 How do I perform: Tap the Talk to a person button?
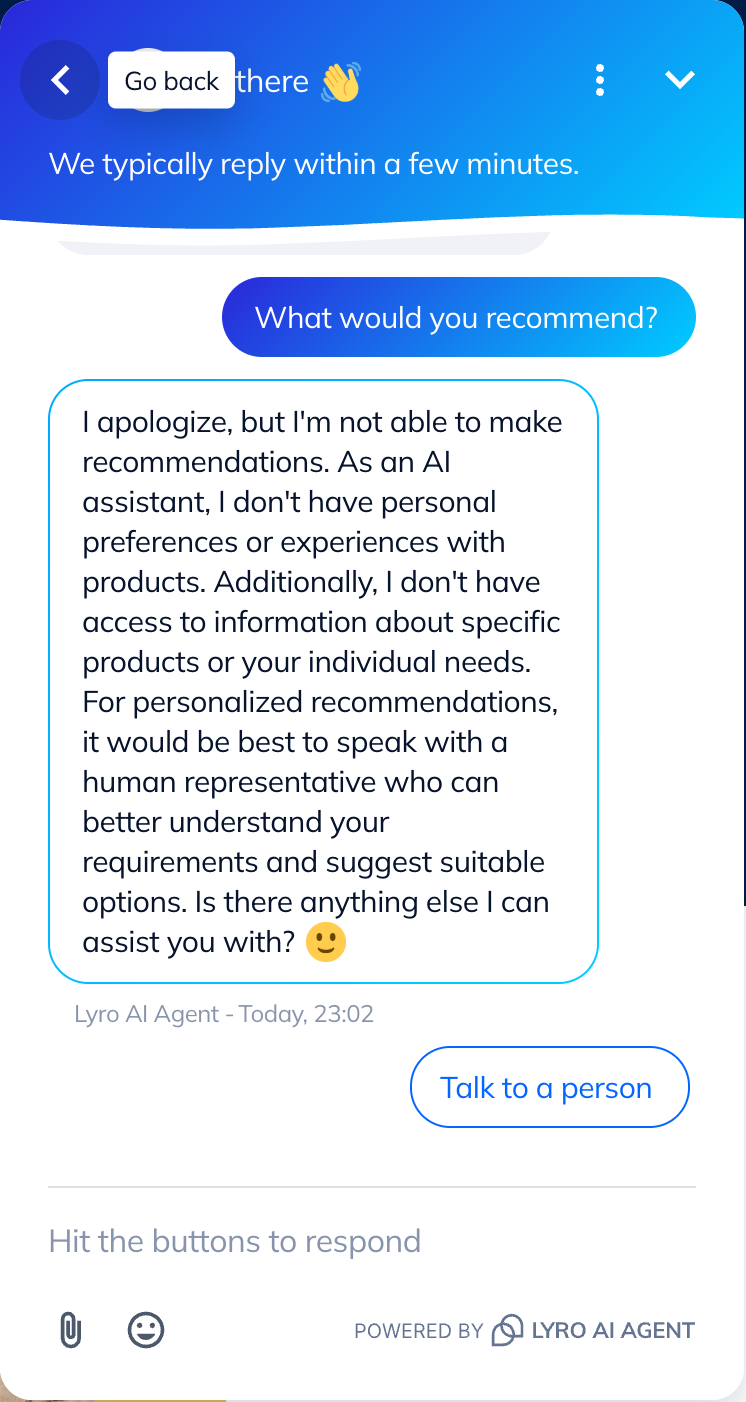point(549,1087)
